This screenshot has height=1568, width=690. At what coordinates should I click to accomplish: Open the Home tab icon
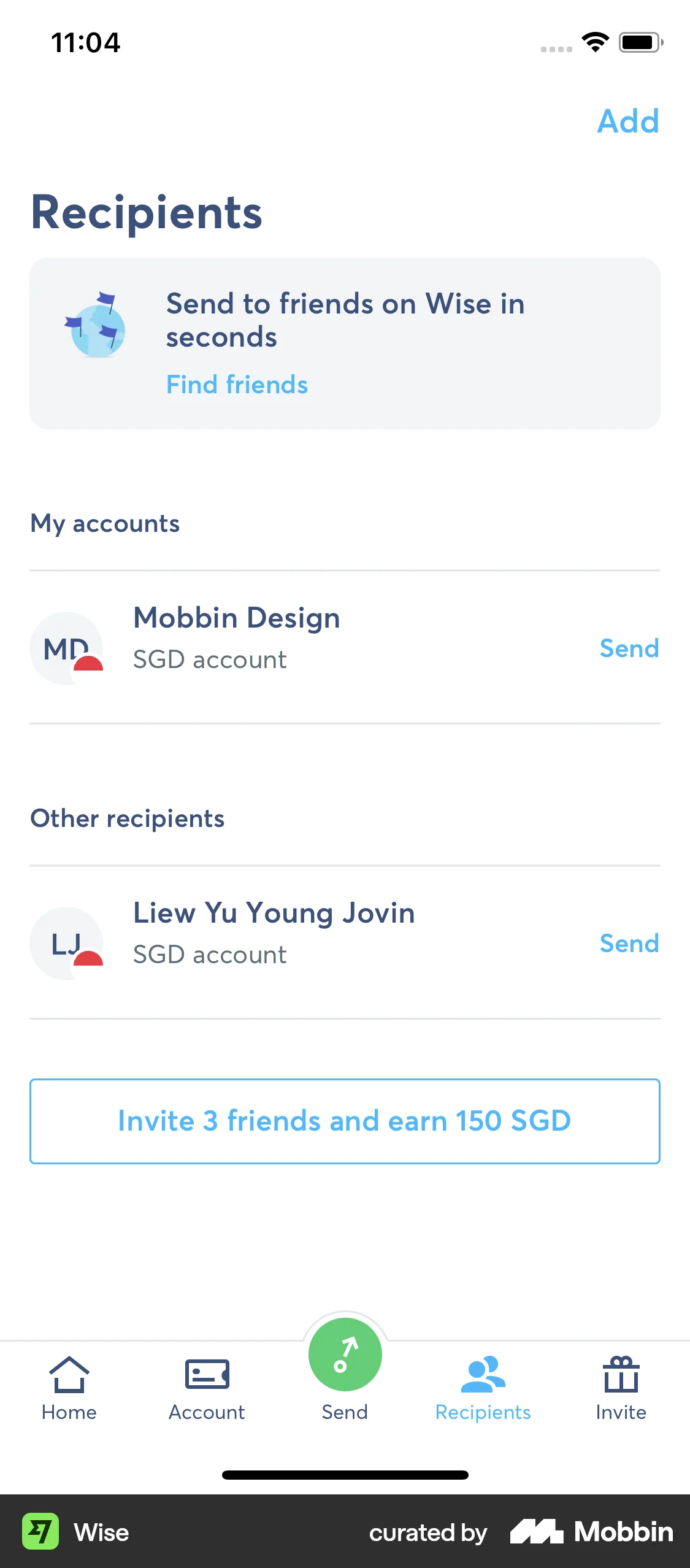(x=69, y=1375)
